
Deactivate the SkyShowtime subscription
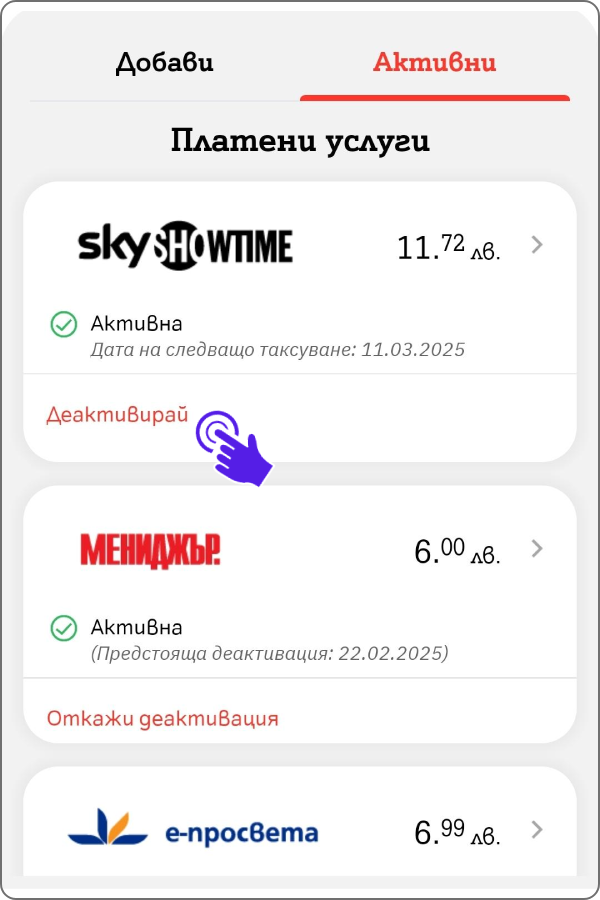[x=117, y=415]
